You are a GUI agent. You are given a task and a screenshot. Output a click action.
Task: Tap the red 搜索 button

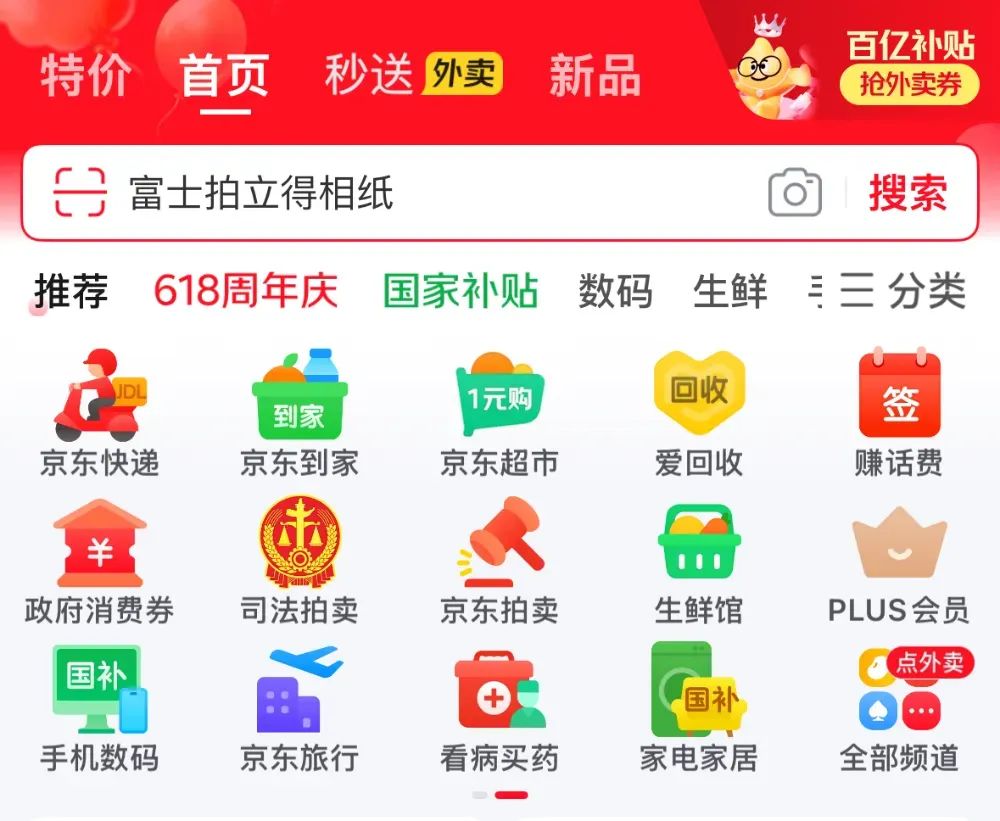click(x=907, y=193)
